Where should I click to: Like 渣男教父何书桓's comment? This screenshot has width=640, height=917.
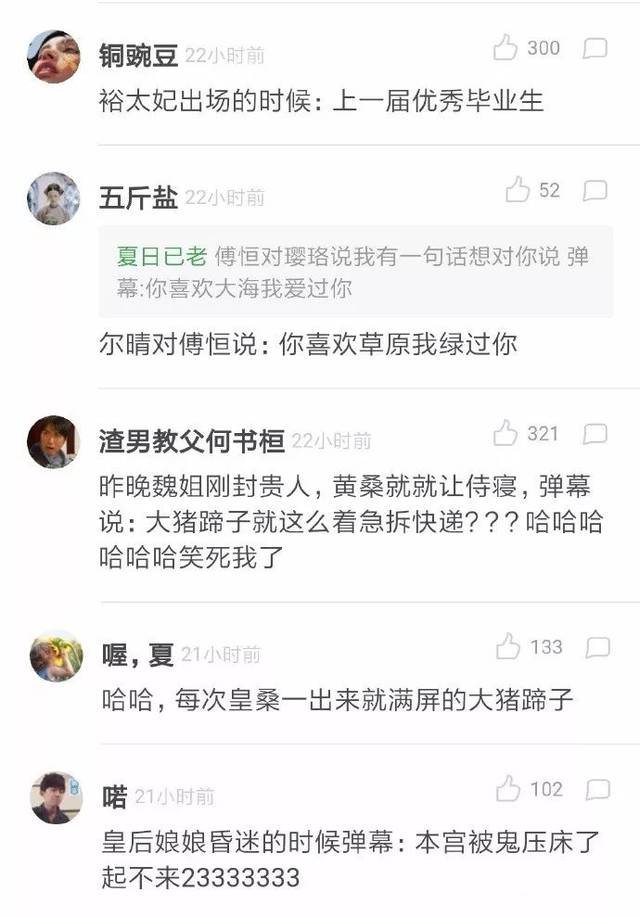[505, 433]
